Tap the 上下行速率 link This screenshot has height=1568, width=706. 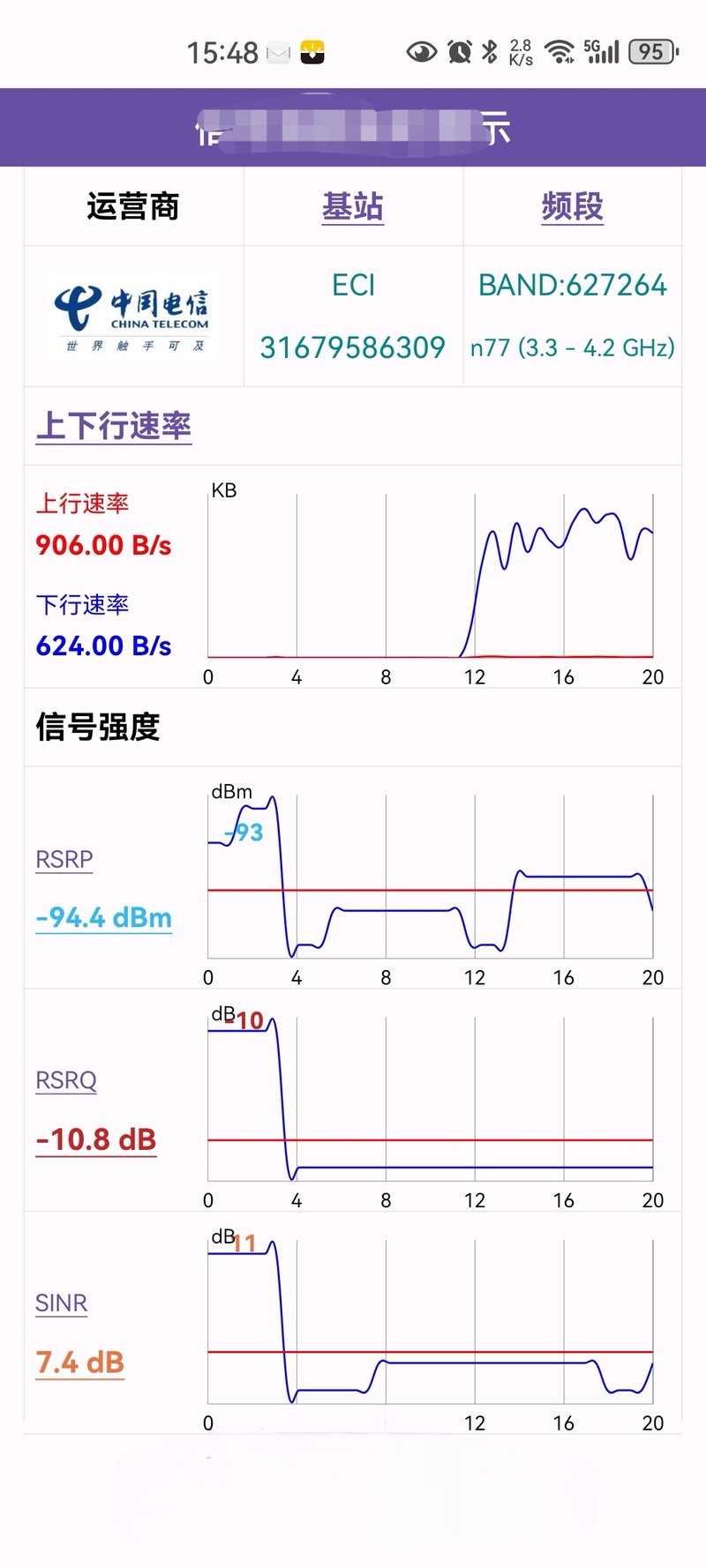tap(114, 426)
